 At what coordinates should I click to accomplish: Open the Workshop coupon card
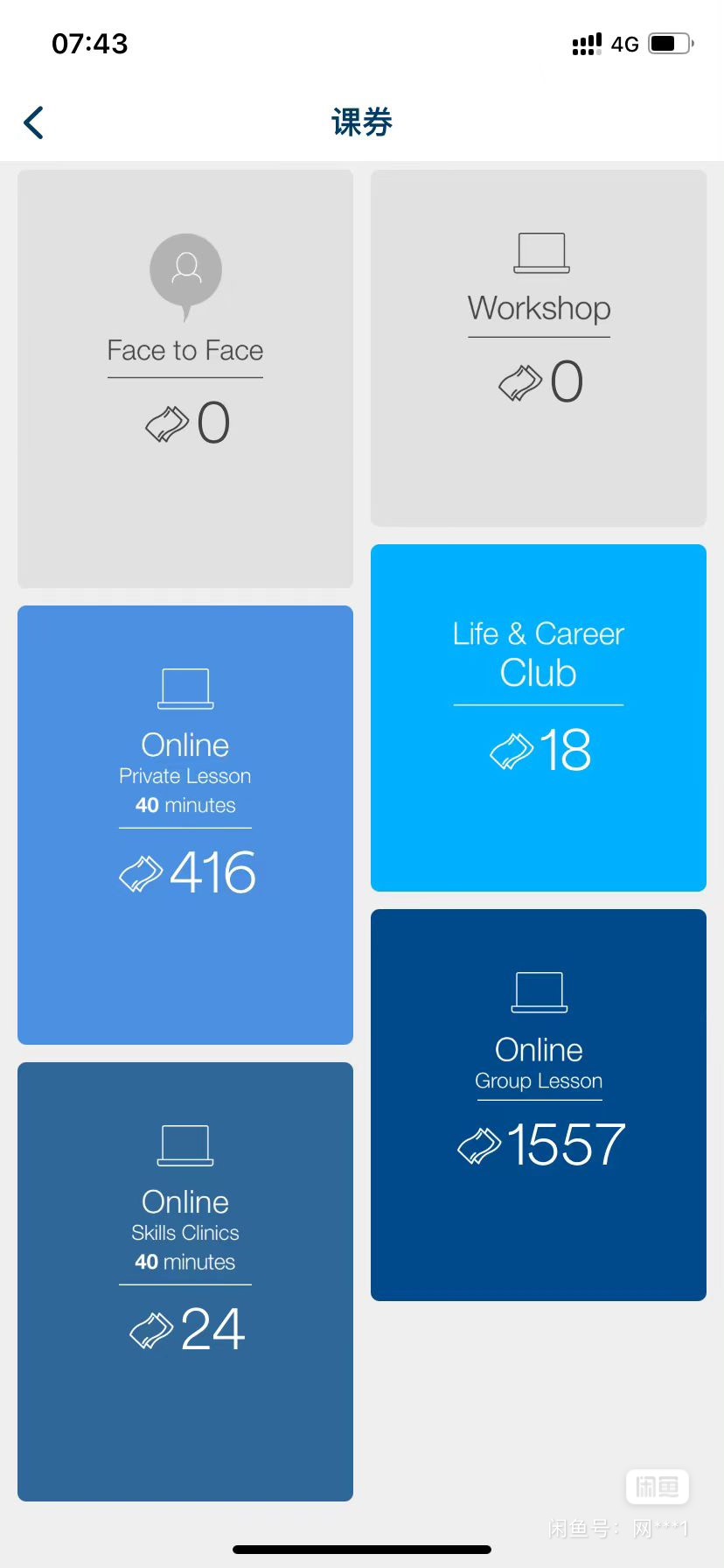pos(539,347)
